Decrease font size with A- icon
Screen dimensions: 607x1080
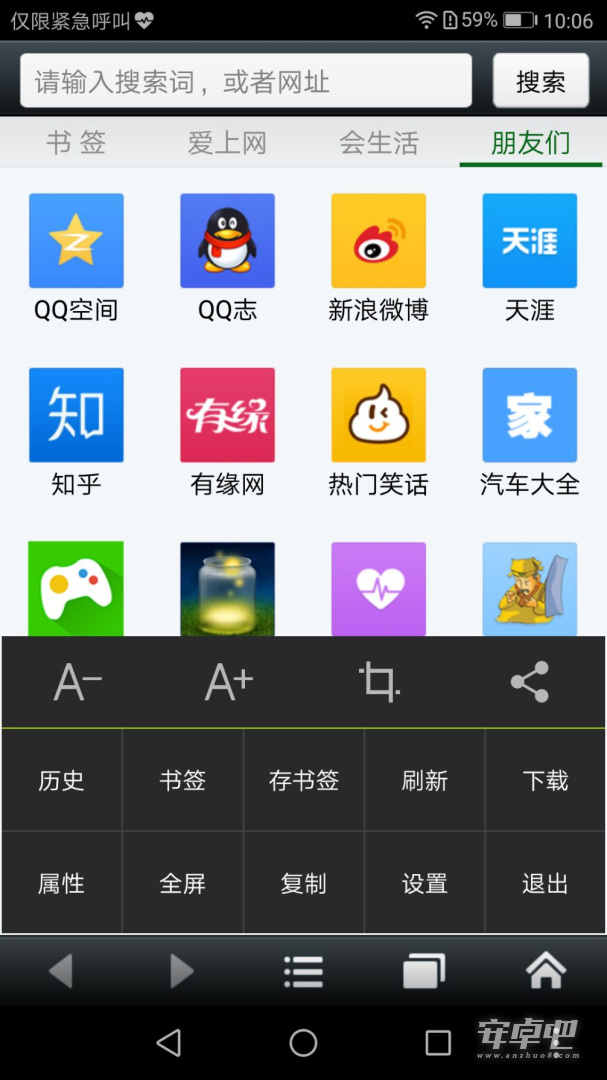(x=77, y=683)
